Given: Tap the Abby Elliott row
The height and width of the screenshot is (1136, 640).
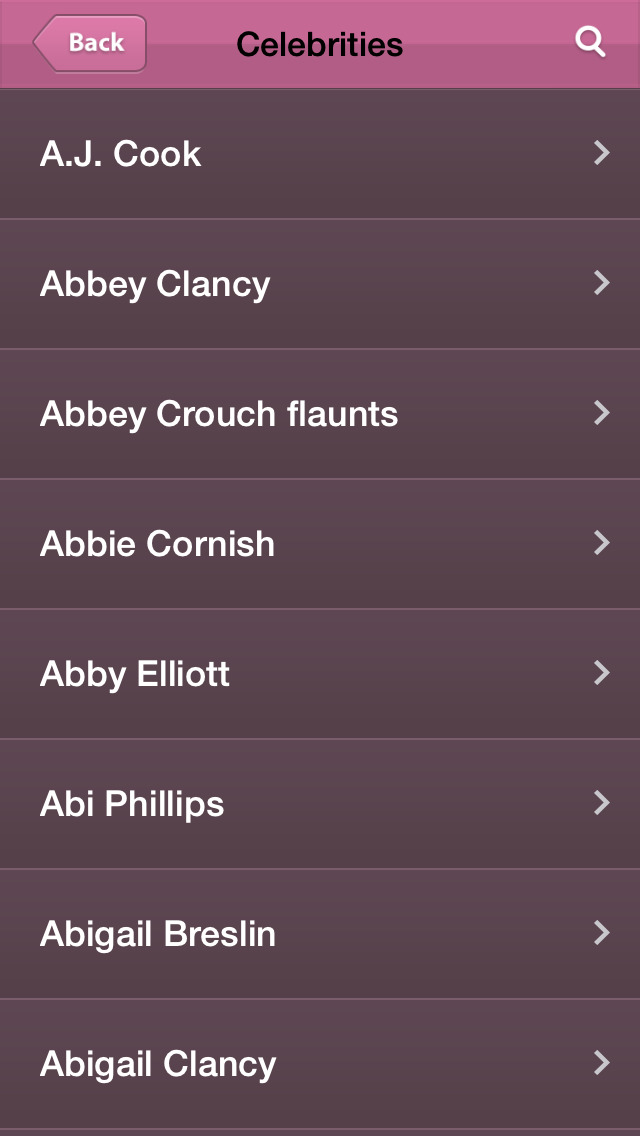Looking at the screenshot, I should point(320,674).
